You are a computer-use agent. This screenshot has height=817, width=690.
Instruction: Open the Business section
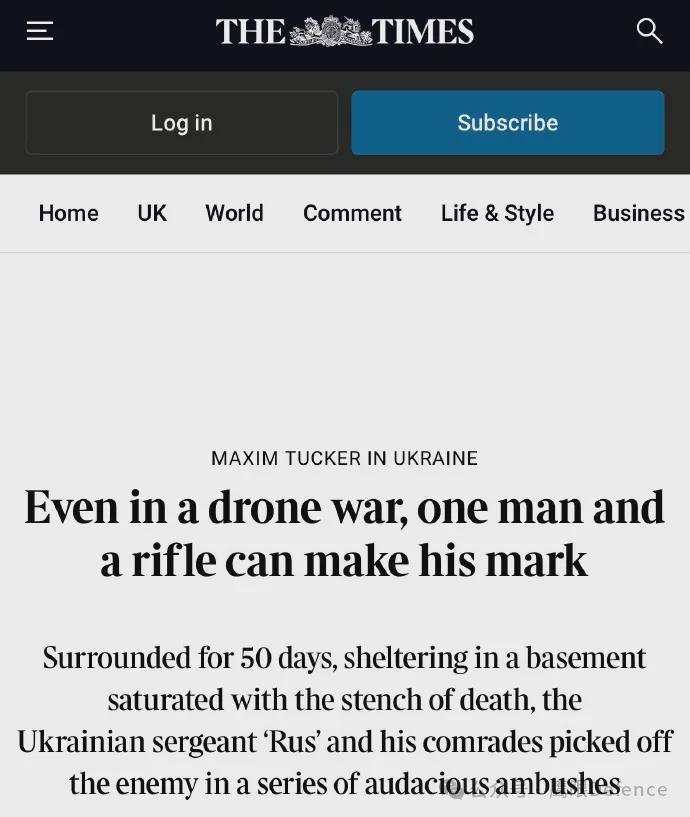pos(638,213)
